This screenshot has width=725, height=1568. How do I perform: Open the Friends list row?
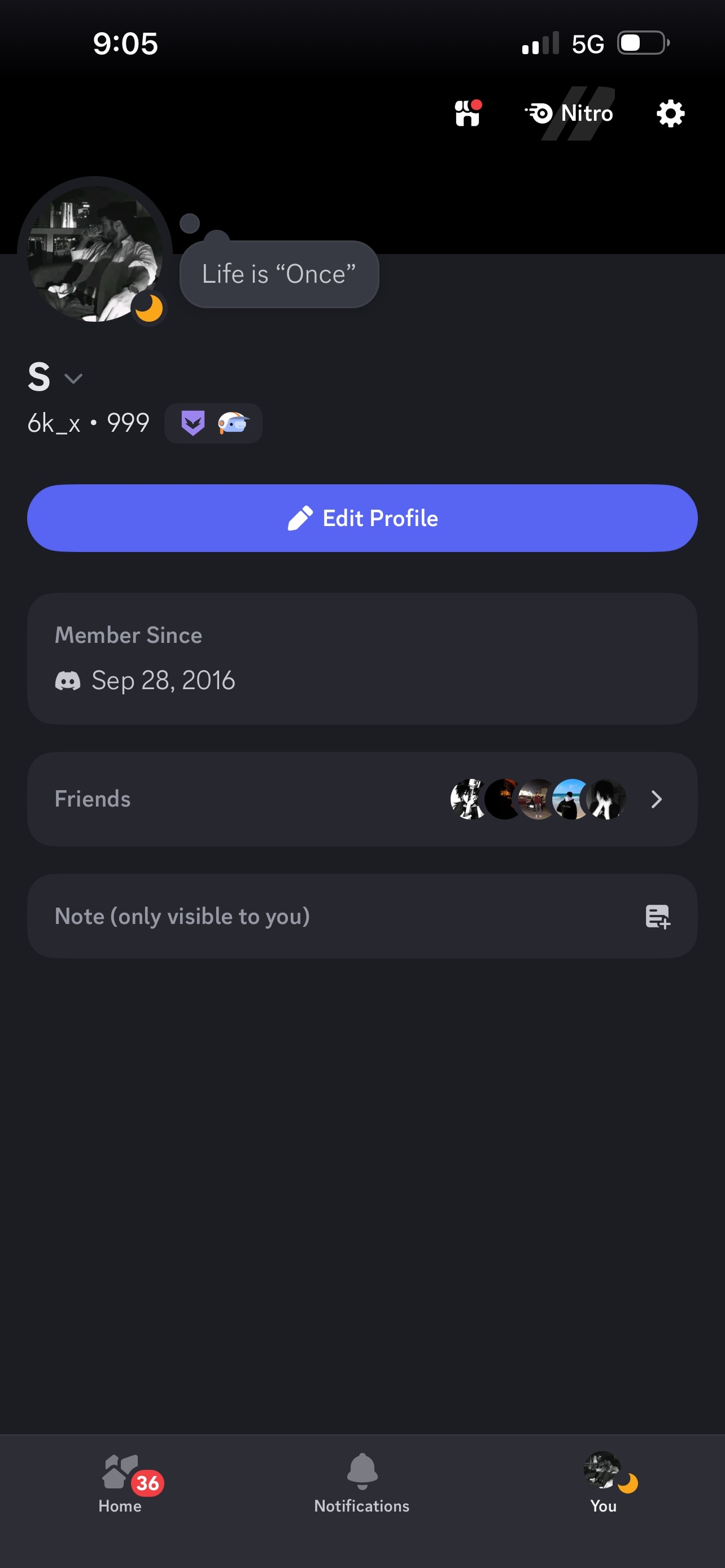click(x=362, y=799)
